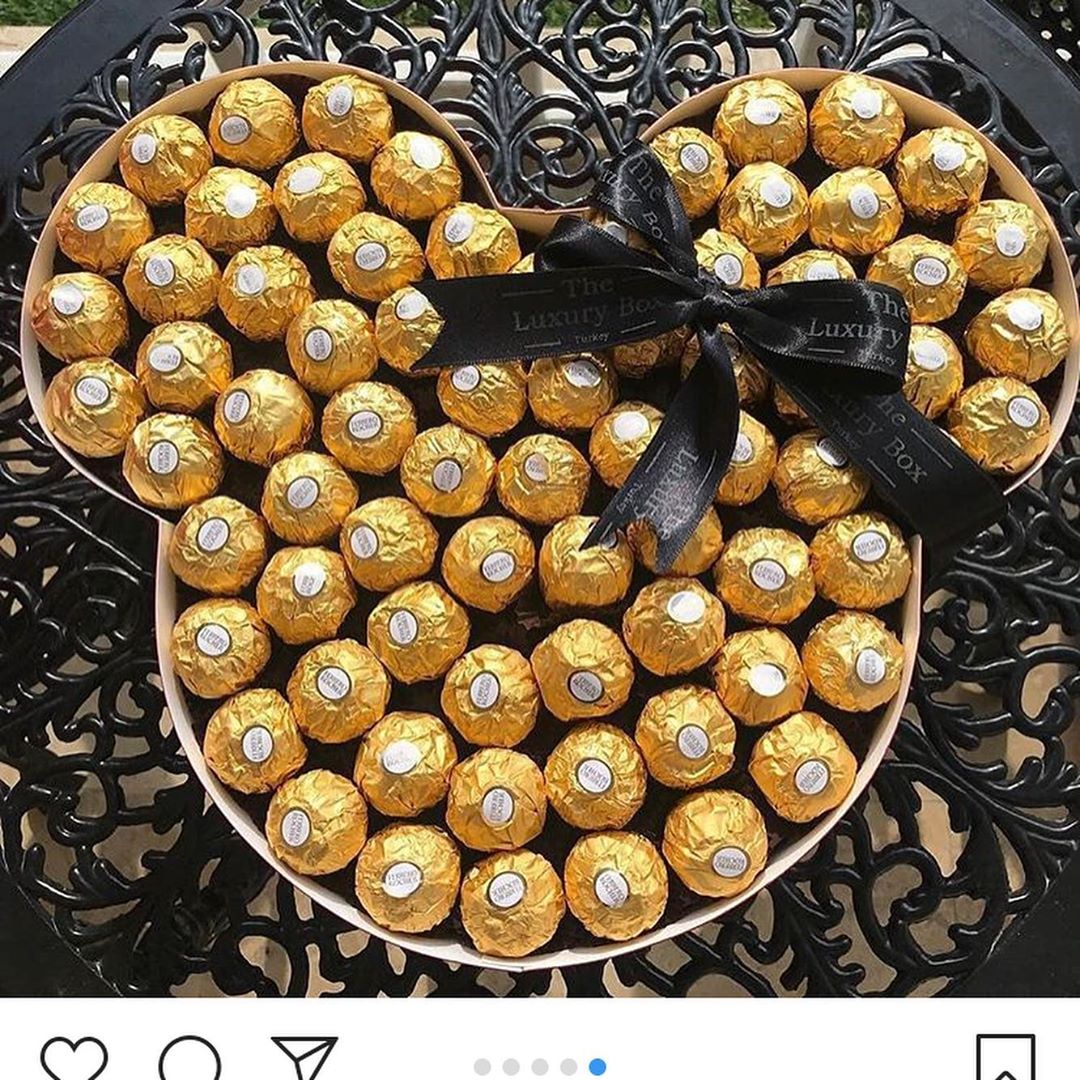Tap the carousel page indicator dots
Image resolution: width=1080 pixels, height=1080 pixels.
[x=540, y=1066]
